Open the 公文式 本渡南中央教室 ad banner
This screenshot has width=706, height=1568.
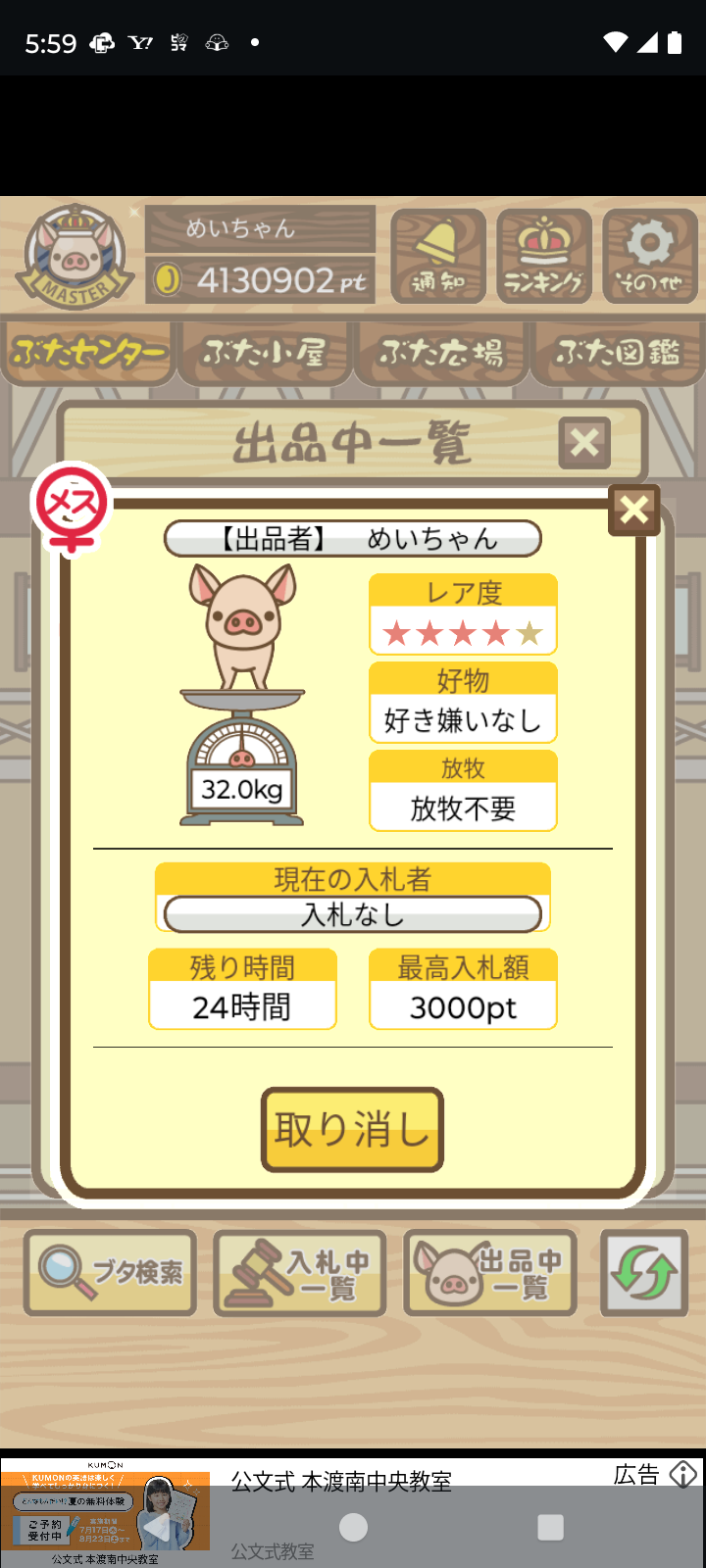click(341, 1482)
